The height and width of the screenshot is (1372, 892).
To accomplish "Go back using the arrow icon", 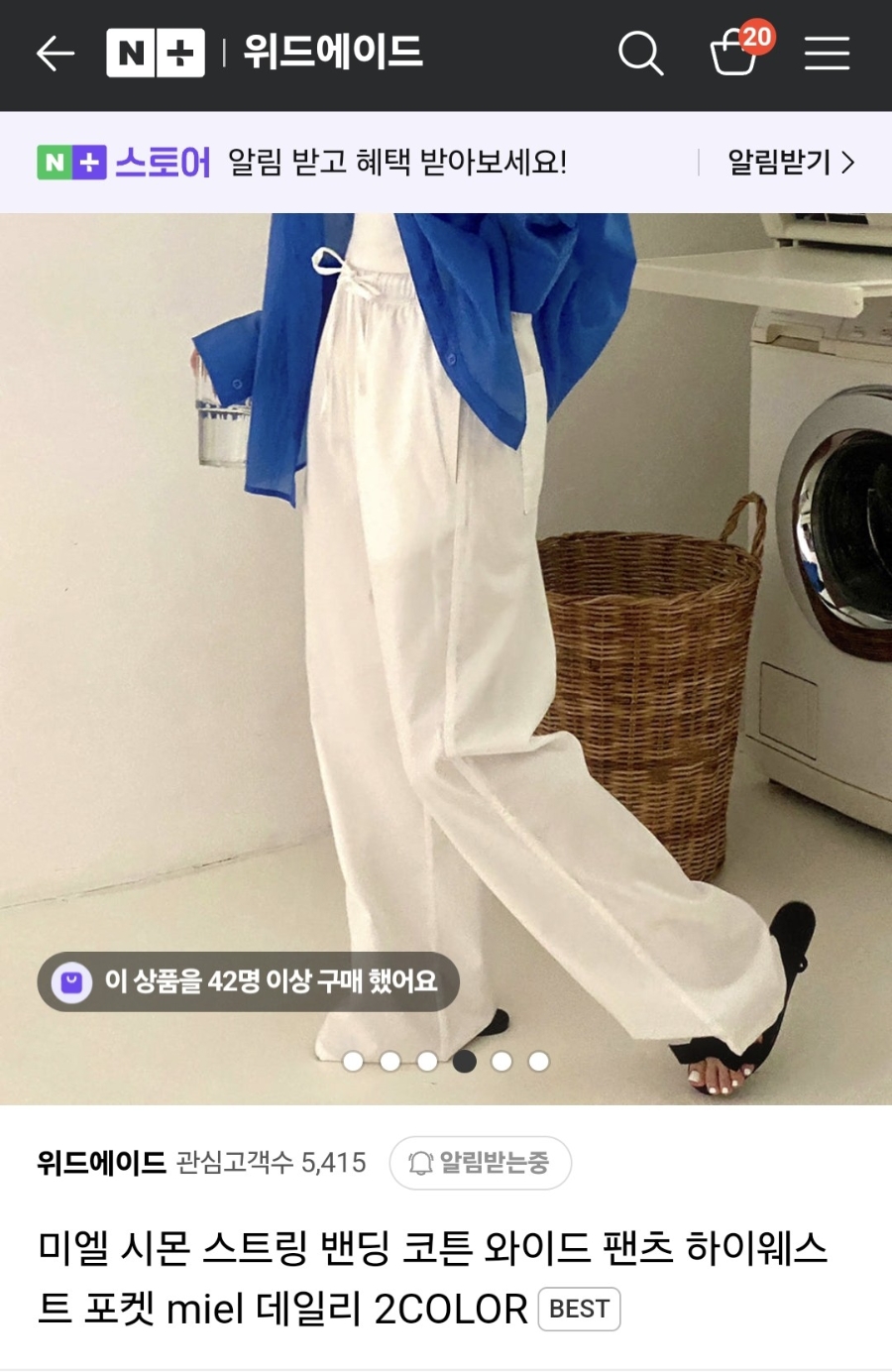I will pyautogui.click(x=56, y=54).
